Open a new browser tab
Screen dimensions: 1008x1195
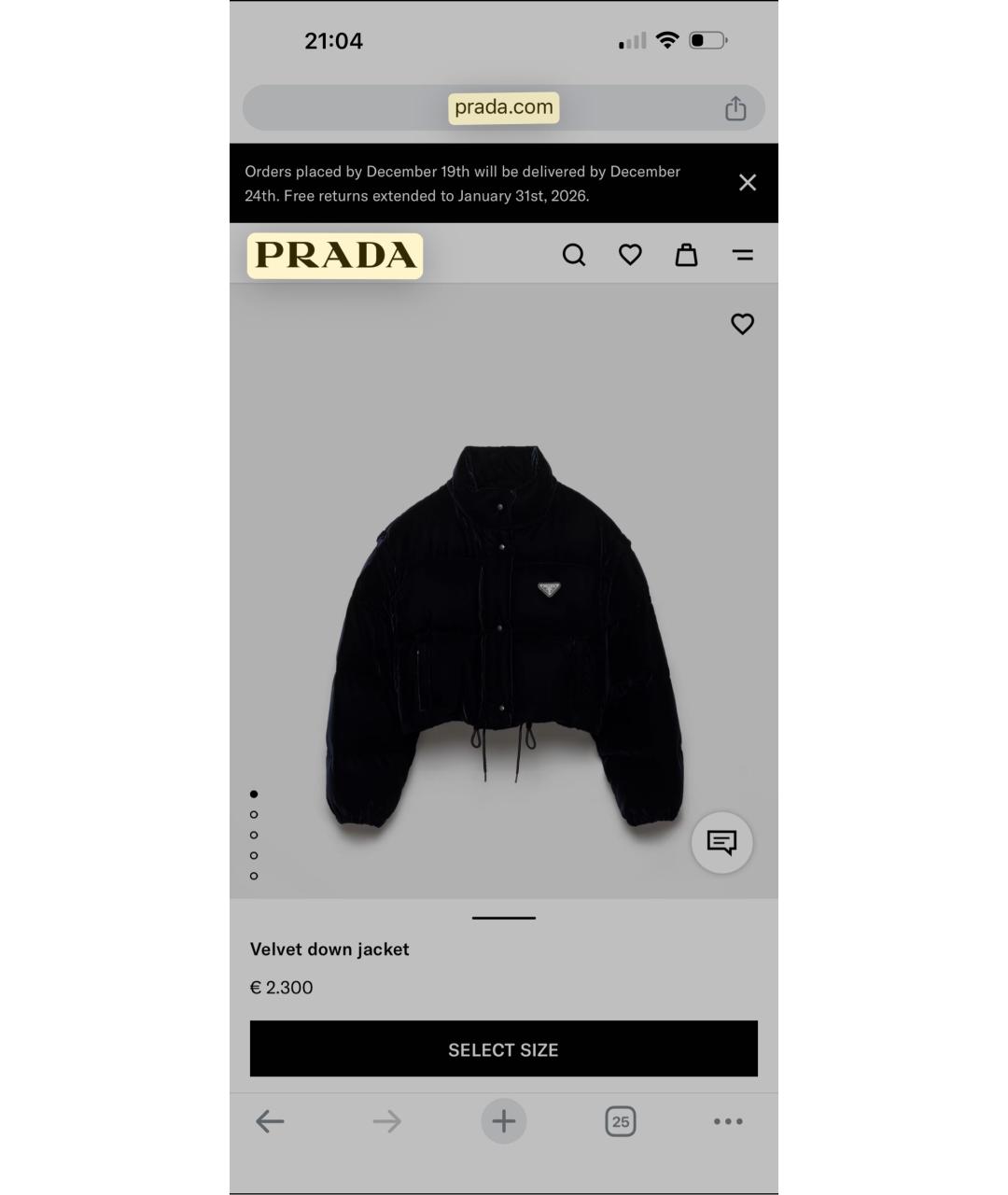[504, 1121]
